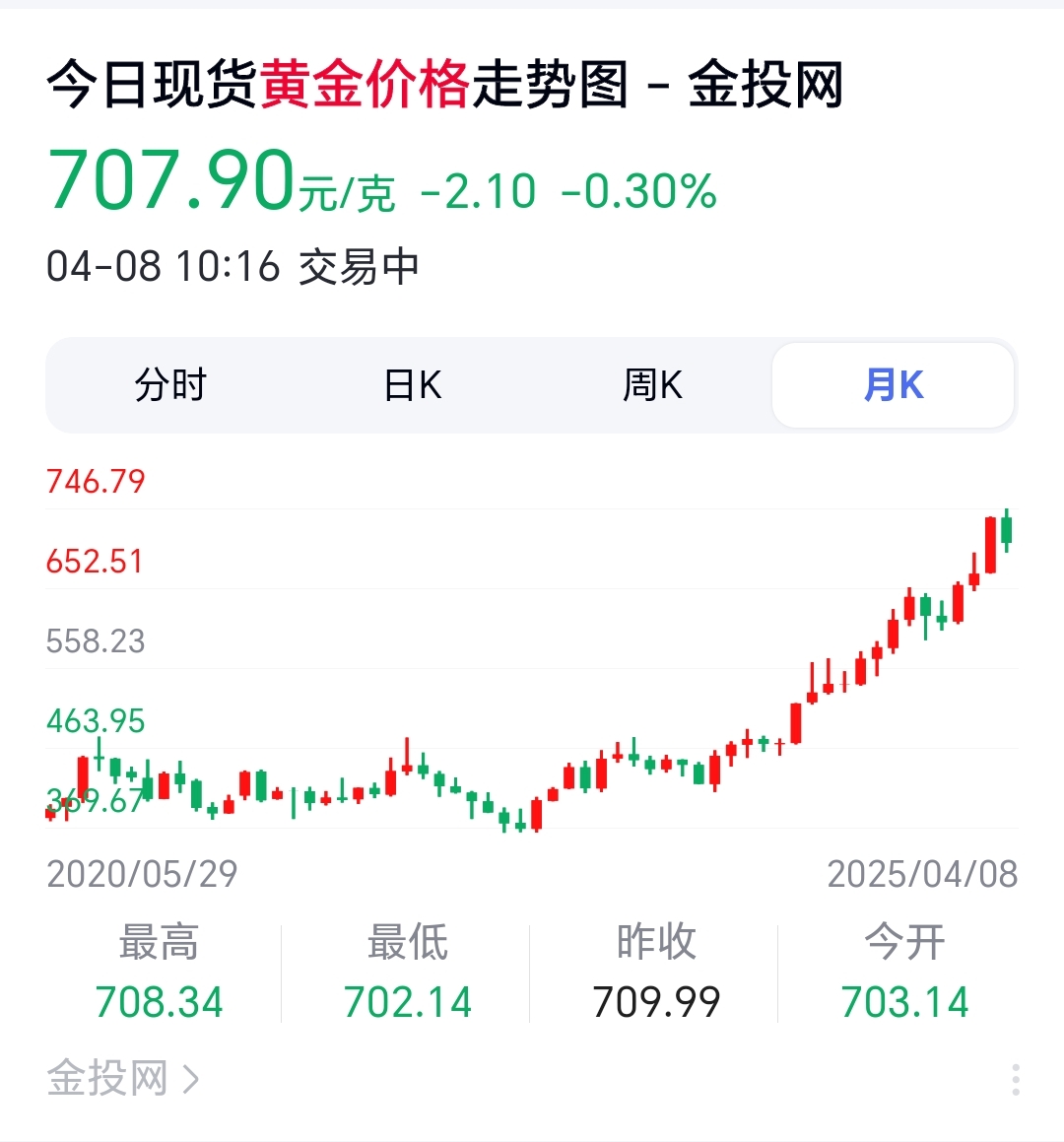Select the active 月K chart tab
Image resolution: width=1064 pixels, height=1142 pixels.
894,385
